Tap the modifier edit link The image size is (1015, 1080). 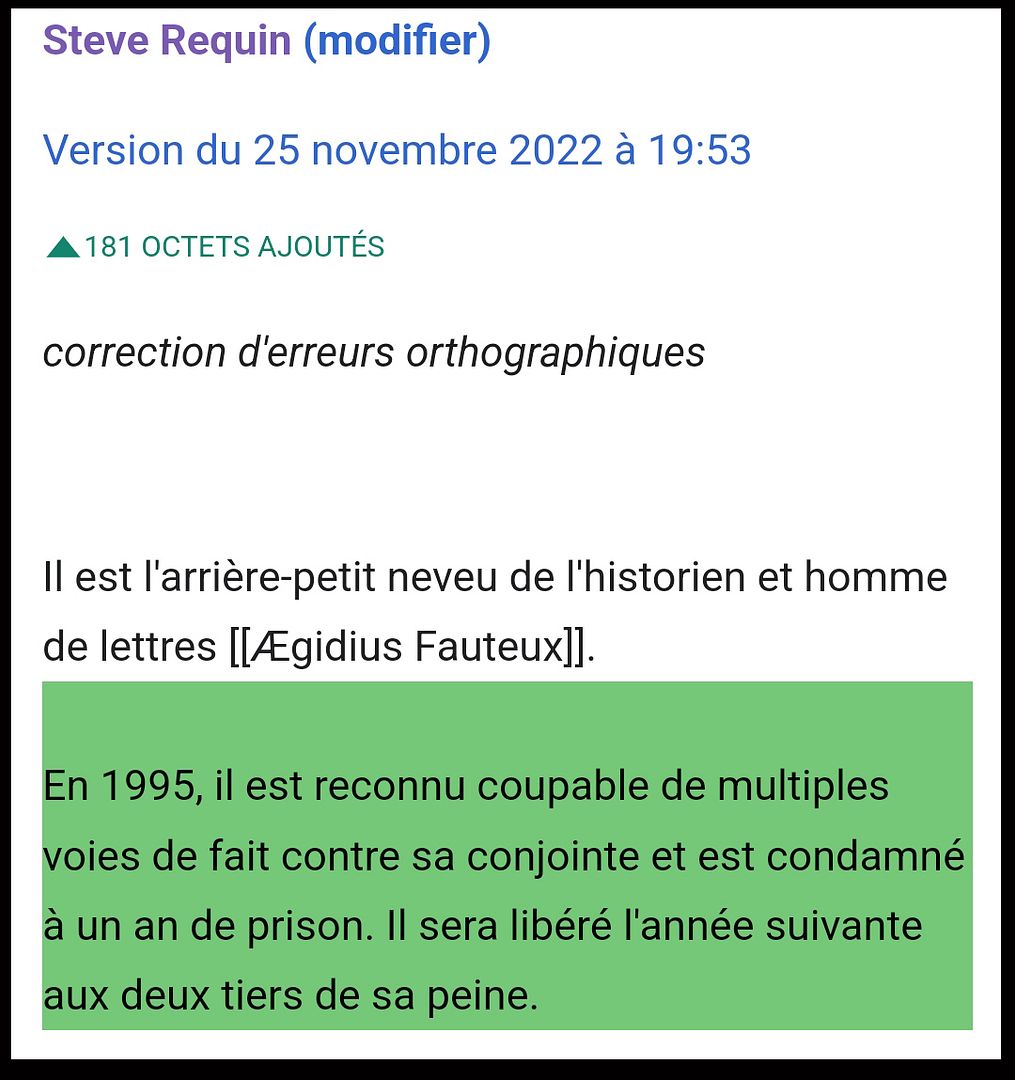(397, 41)
